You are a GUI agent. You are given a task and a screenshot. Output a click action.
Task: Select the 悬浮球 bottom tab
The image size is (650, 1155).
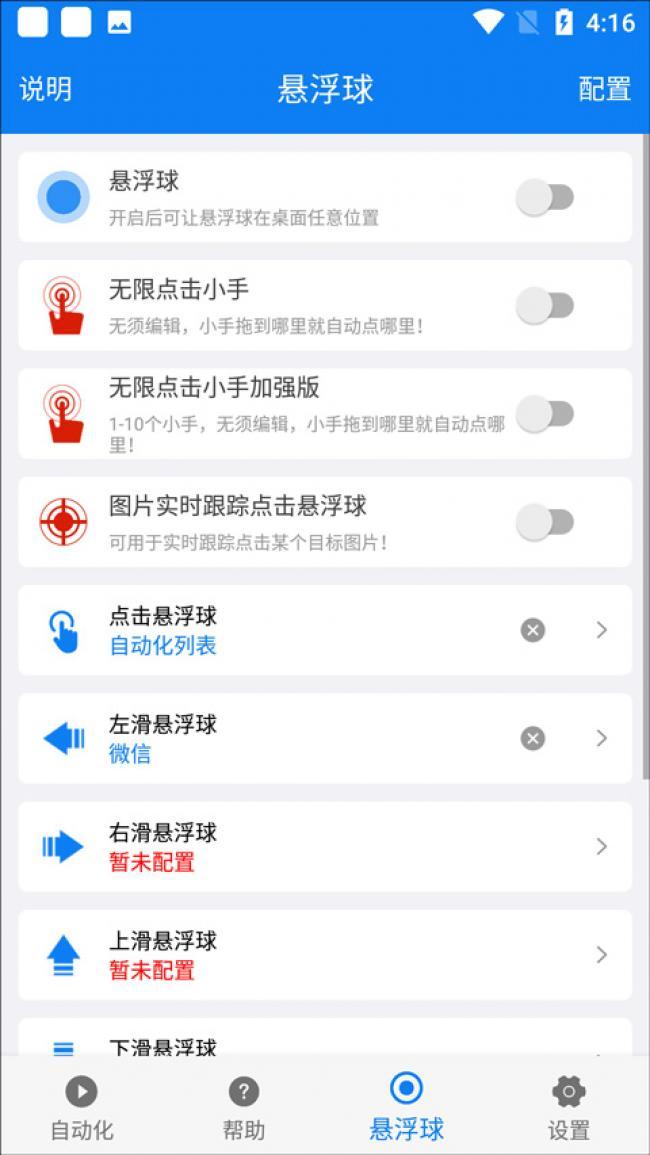coord(406,1108)
